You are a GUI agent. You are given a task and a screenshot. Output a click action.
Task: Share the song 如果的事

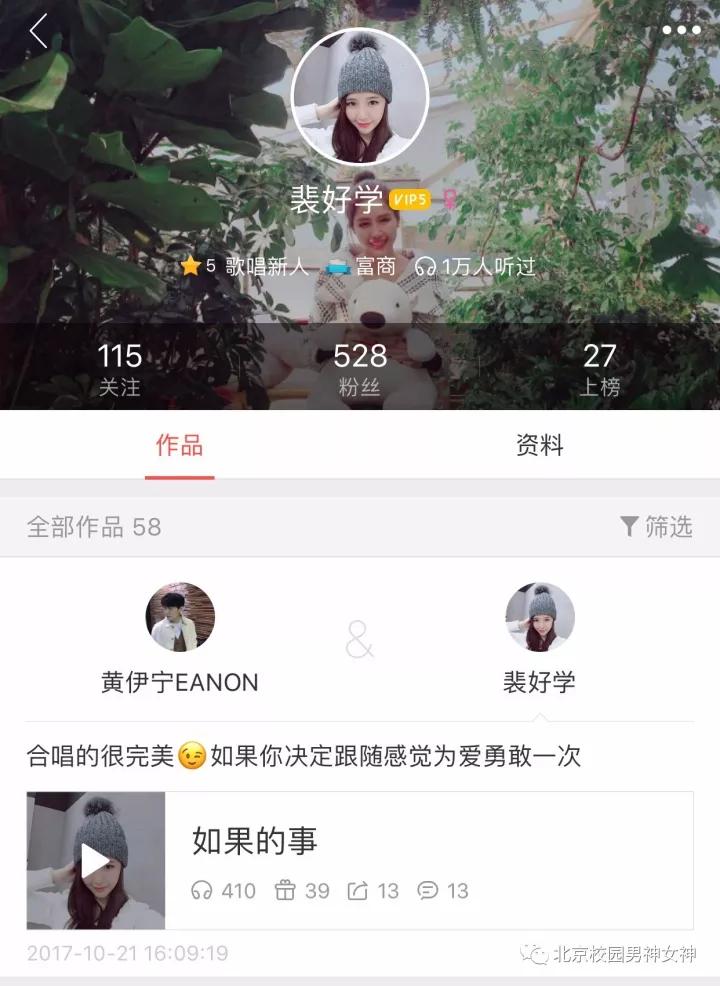(x=373, y=890)
